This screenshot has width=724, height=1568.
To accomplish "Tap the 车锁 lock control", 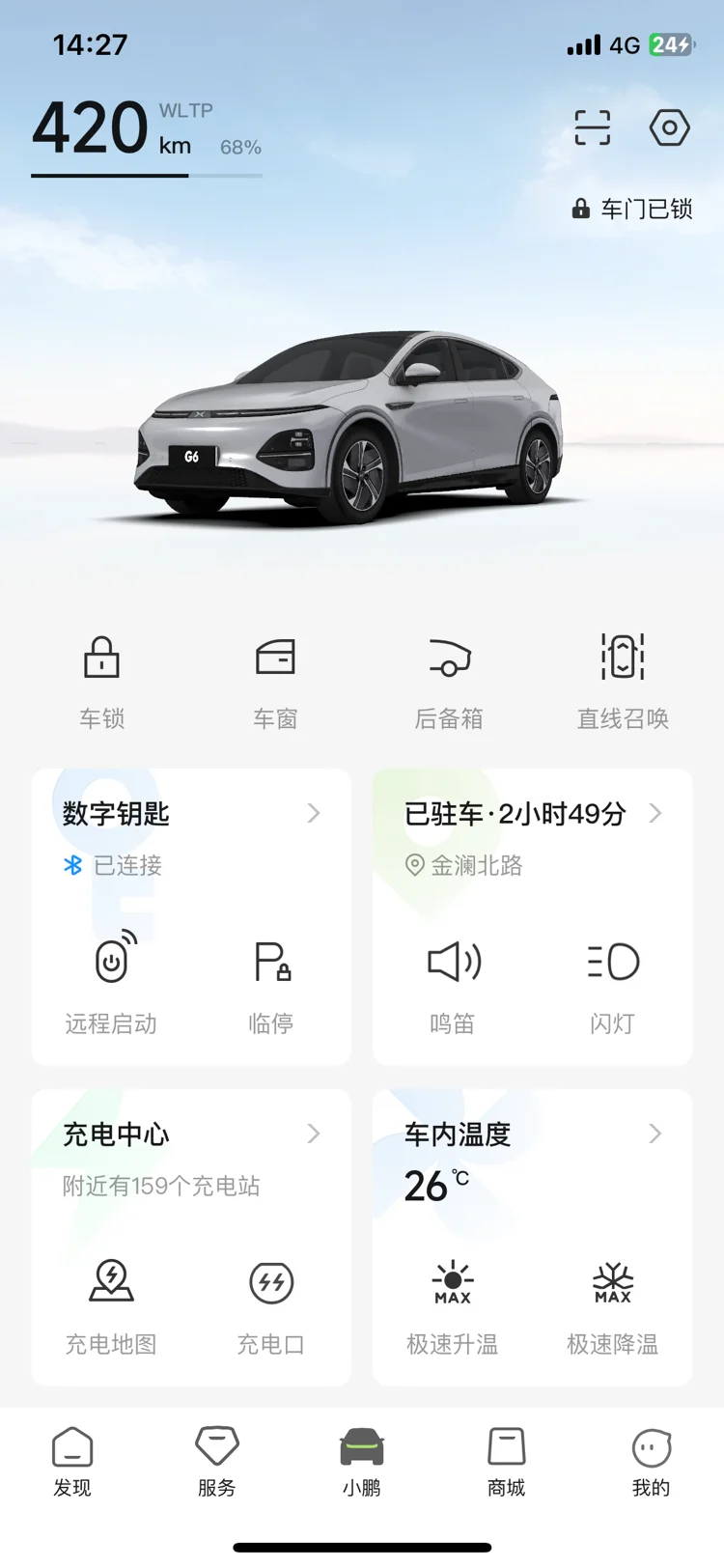I will pyautogui.click(x=101, y=681).
